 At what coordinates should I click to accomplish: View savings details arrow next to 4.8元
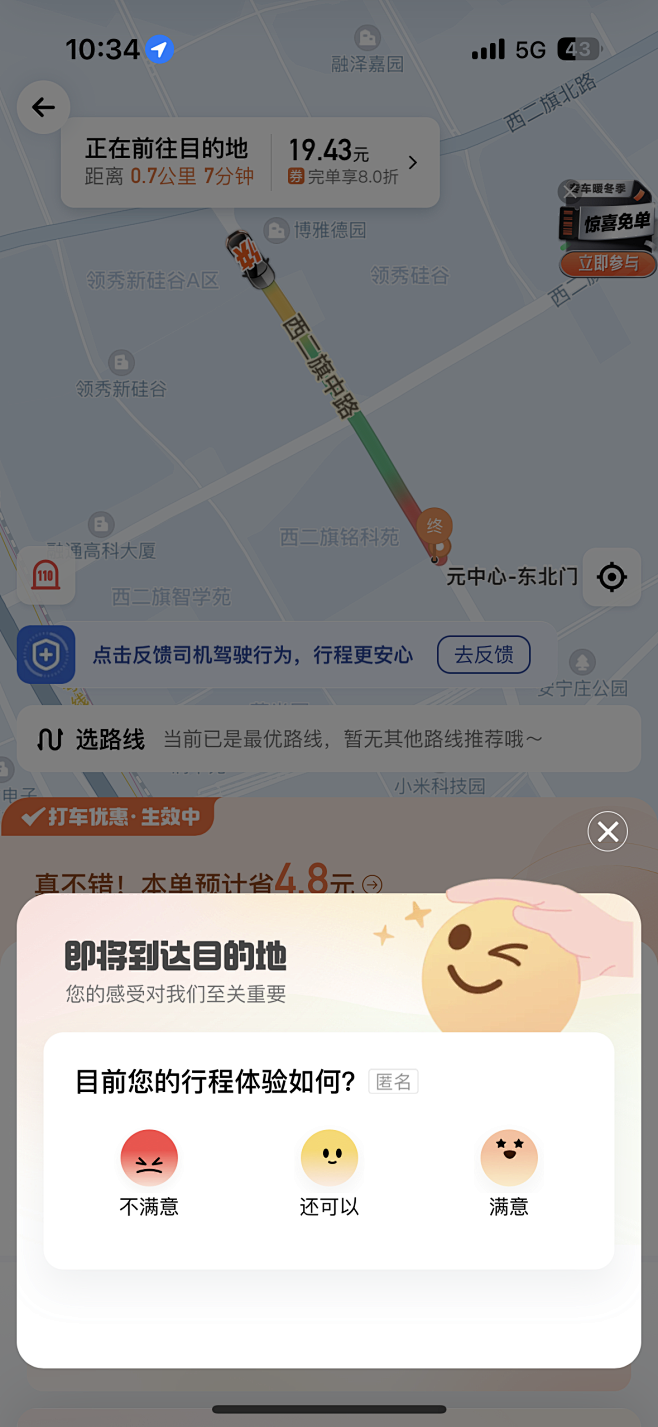coord(372,884)
